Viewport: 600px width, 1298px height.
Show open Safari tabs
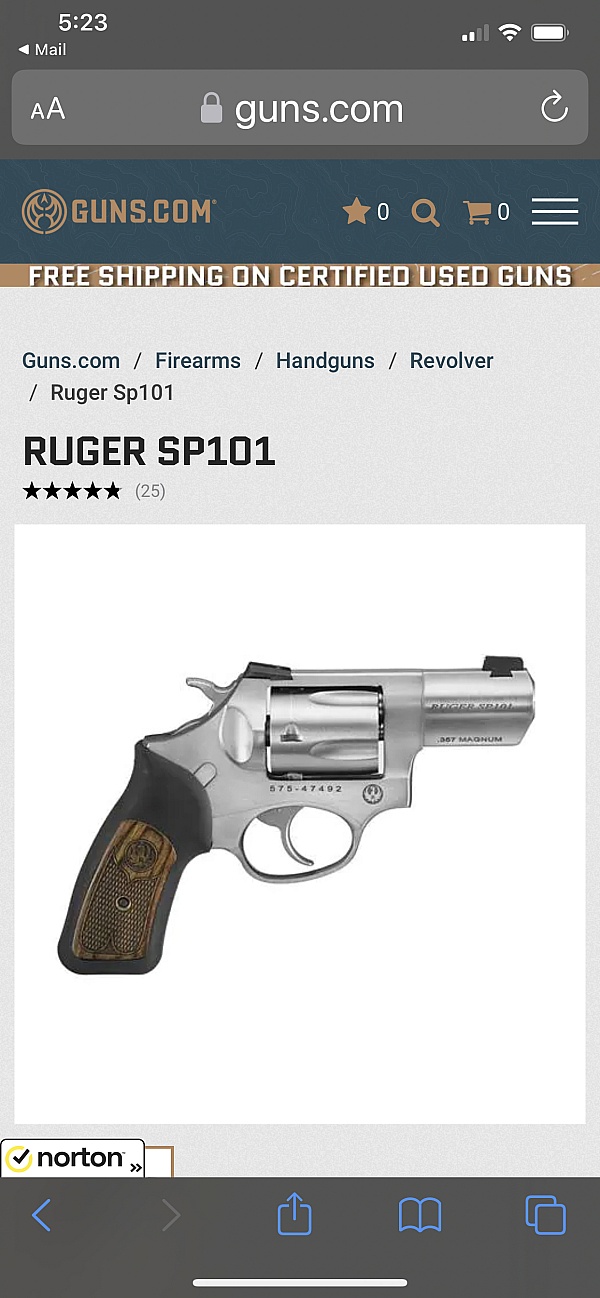(x=545, y=1216)
